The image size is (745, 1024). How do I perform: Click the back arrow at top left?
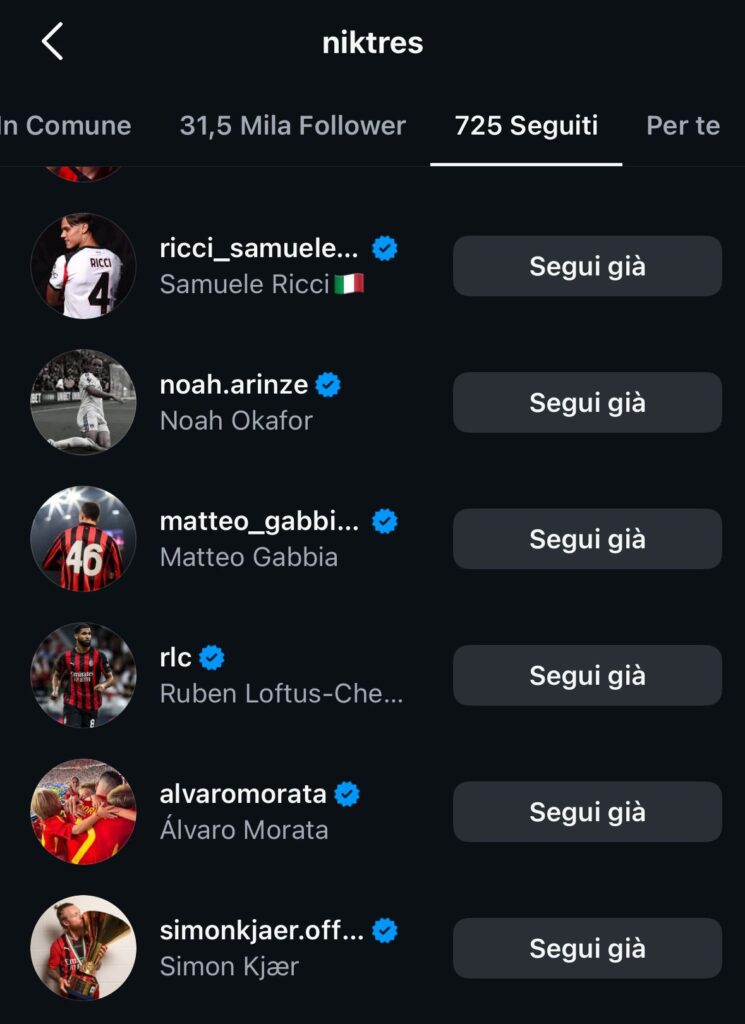click(x=52, y=42)
